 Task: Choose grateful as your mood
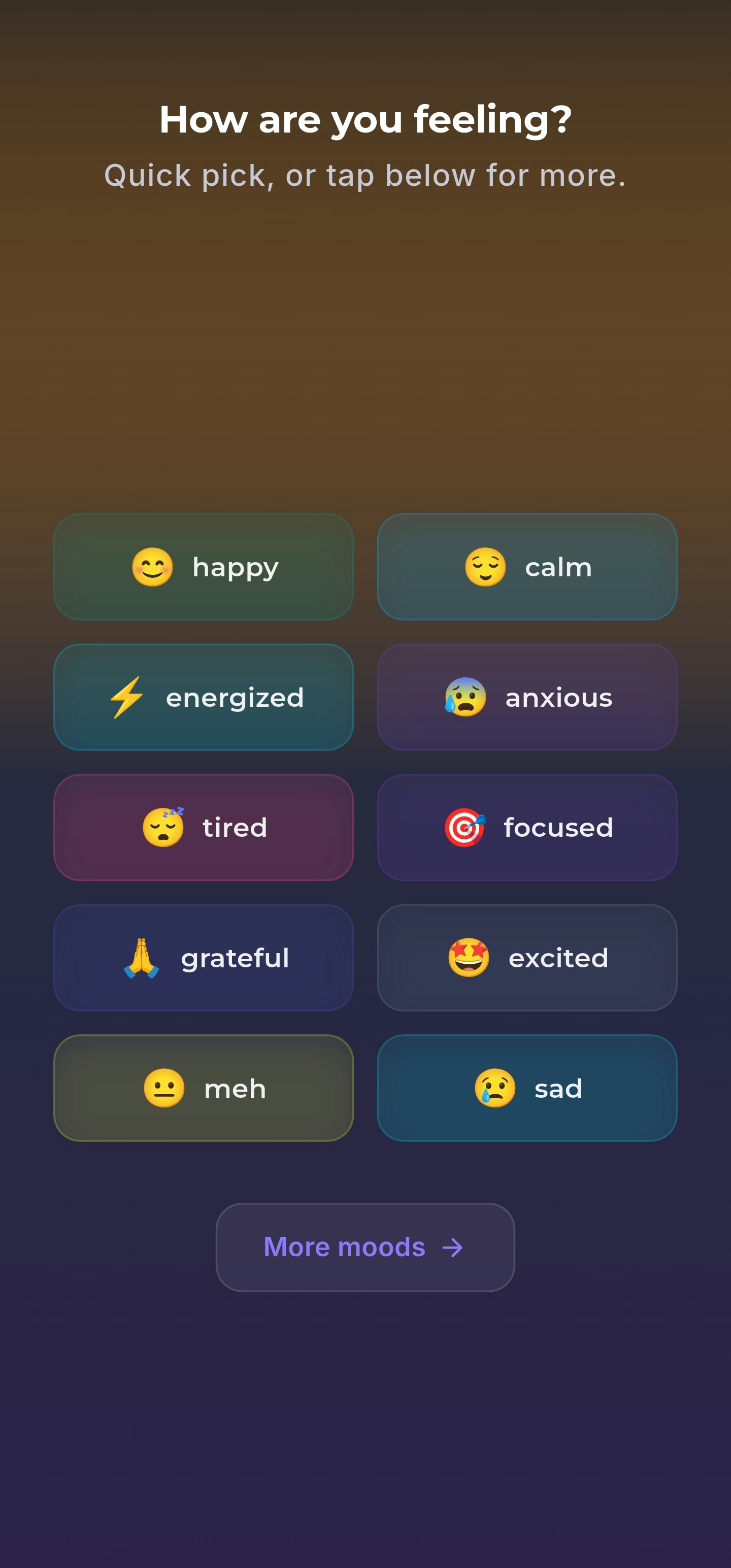tap(204, 958)
